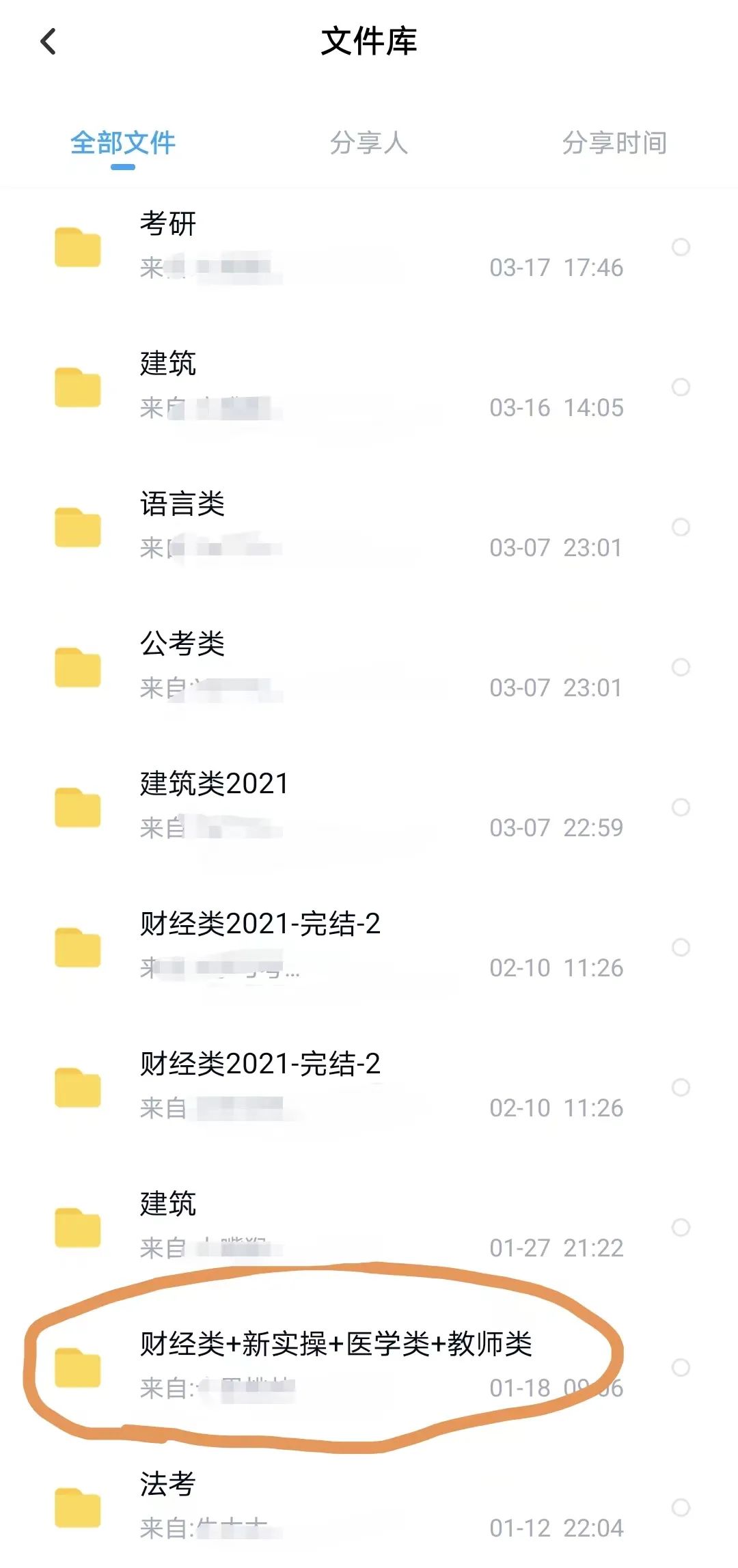This screenshot has width=738, height=1568.
Task: Open the 公考类 folder
Action: pyautogui.click(x=369, y=667)
